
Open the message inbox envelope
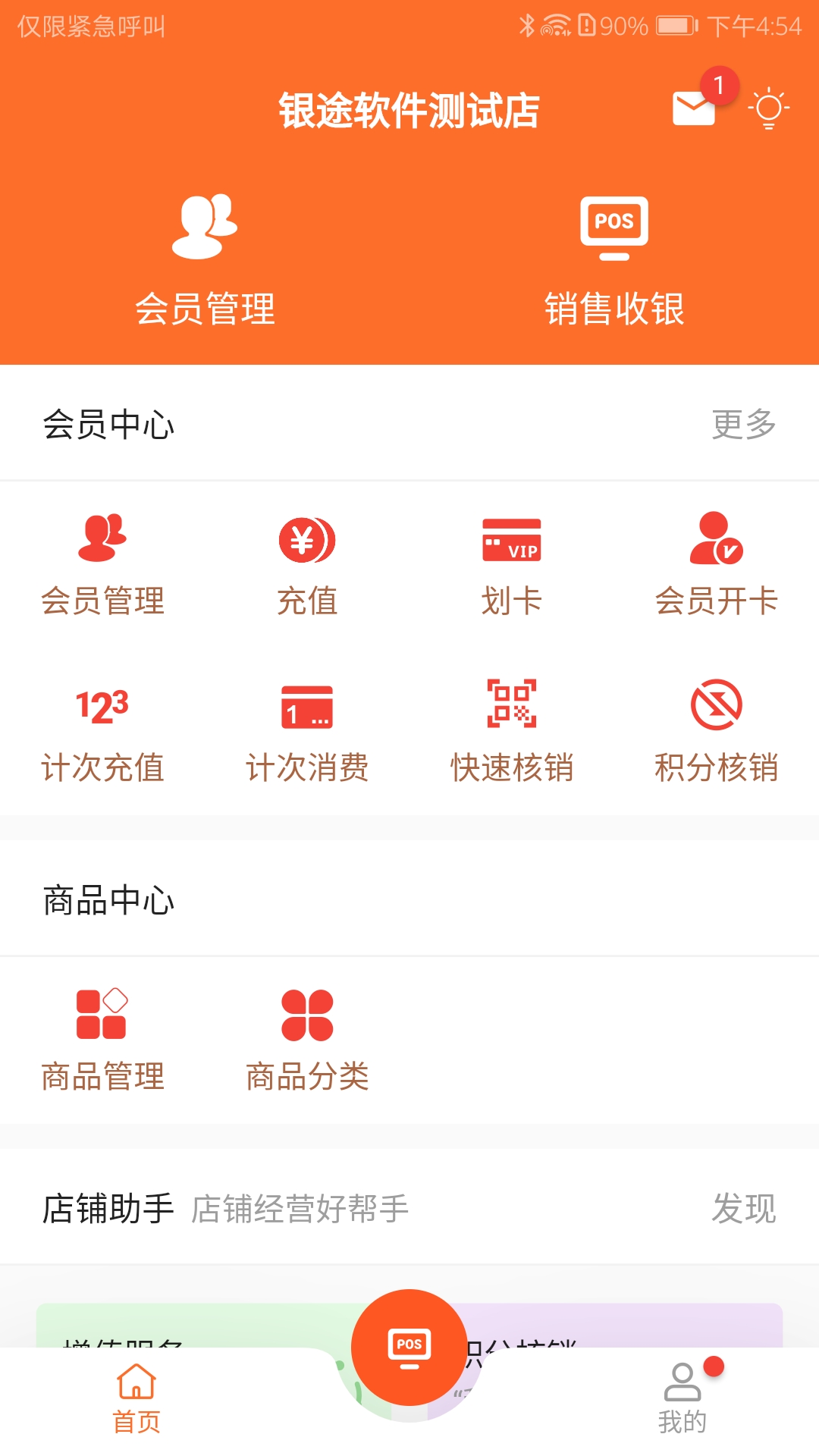(694, 107)
